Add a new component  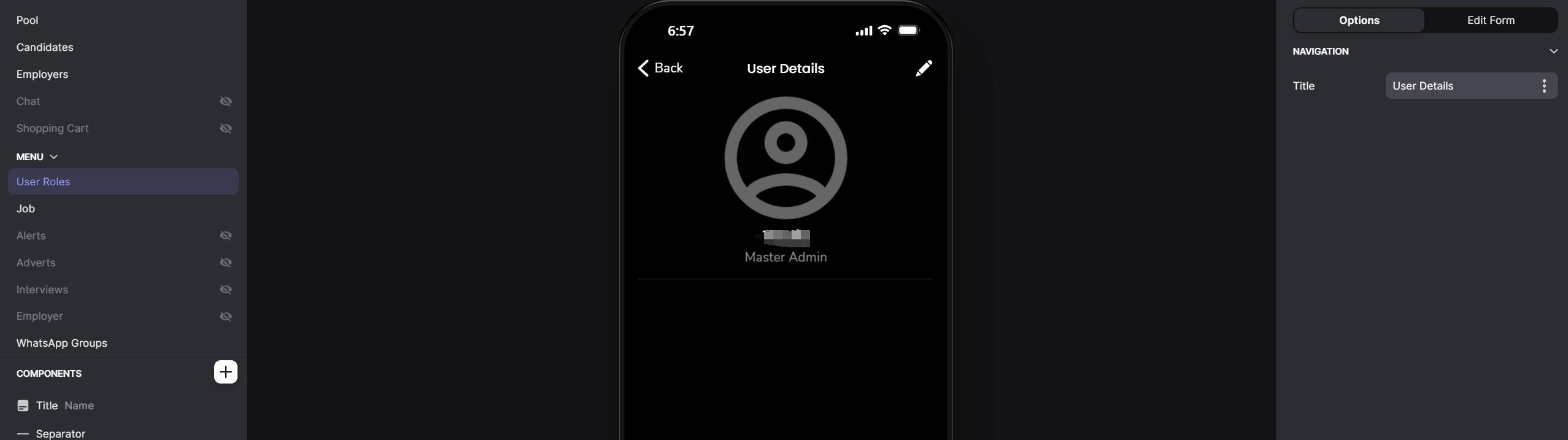click(x=225, y=372)
